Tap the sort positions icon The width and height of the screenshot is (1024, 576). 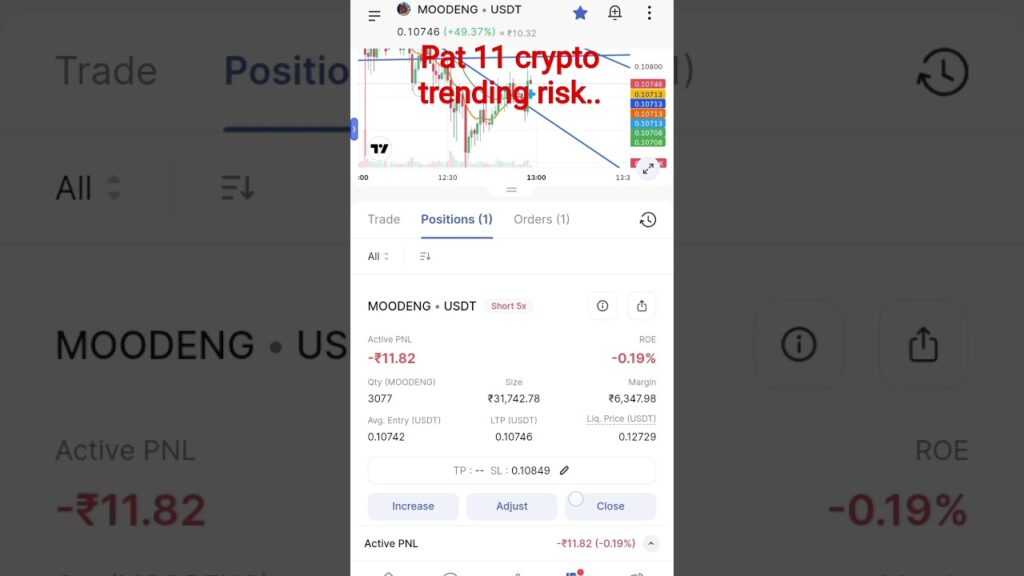[x=425, y=257]
